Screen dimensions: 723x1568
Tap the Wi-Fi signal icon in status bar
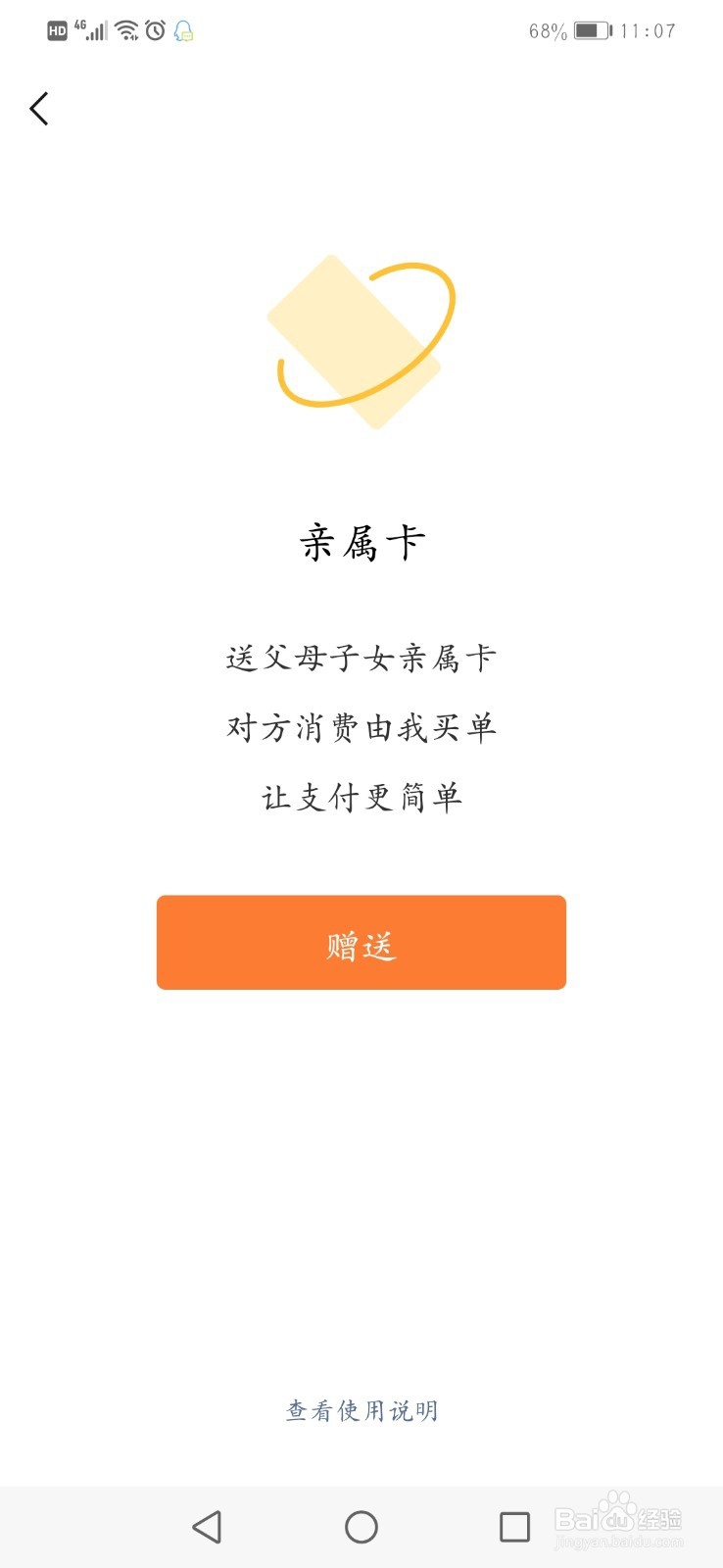pyautogui.click(x=124, y=30)
